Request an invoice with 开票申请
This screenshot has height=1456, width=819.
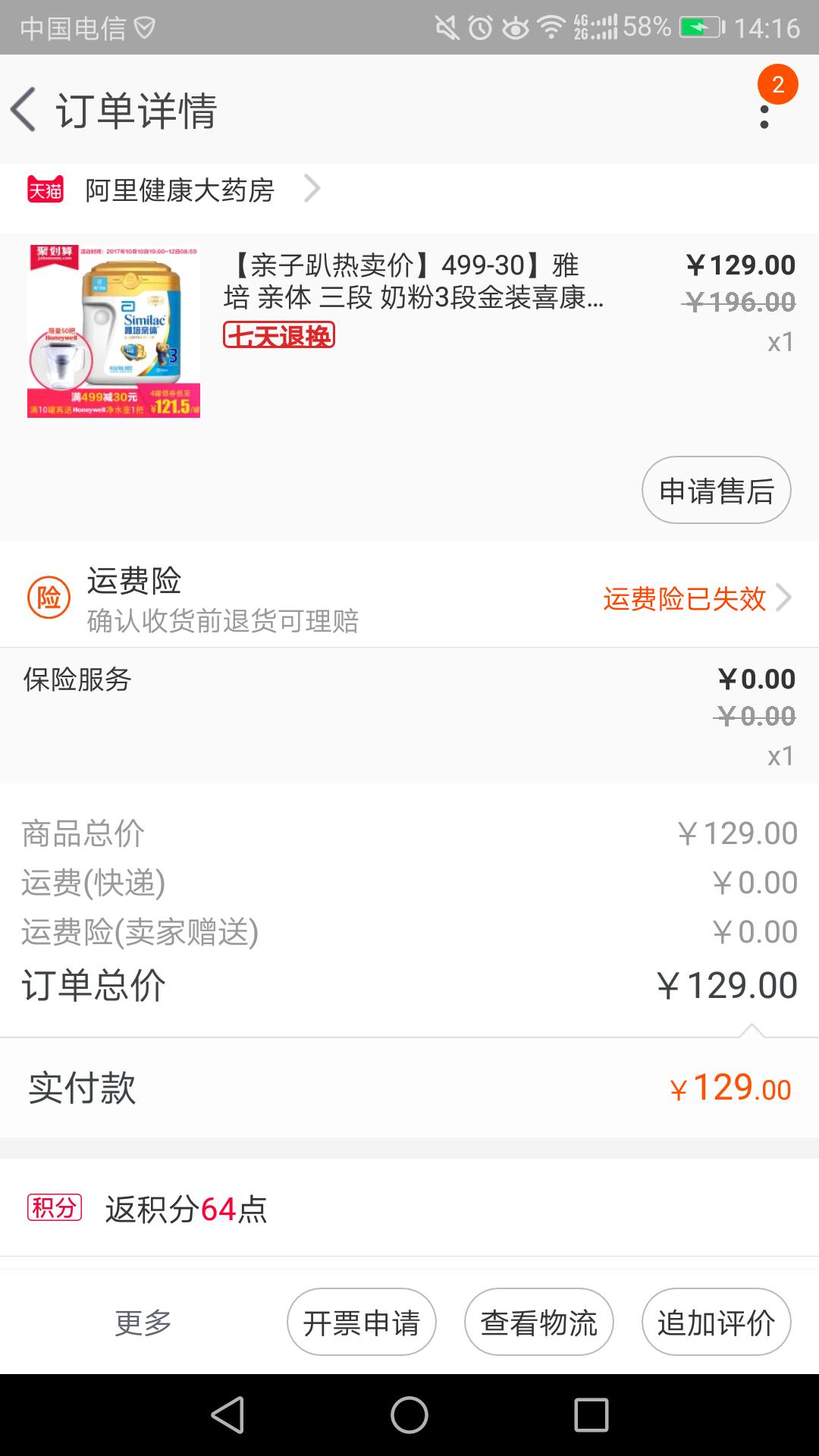click(x=362, y=1321)
